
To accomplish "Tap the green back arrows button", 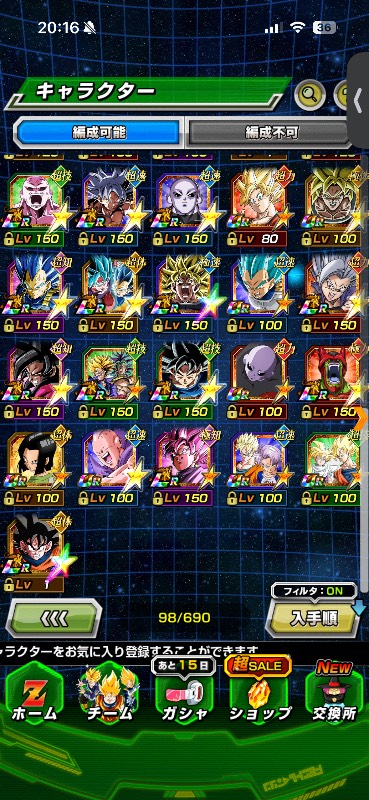I will [x=53, y=618].
